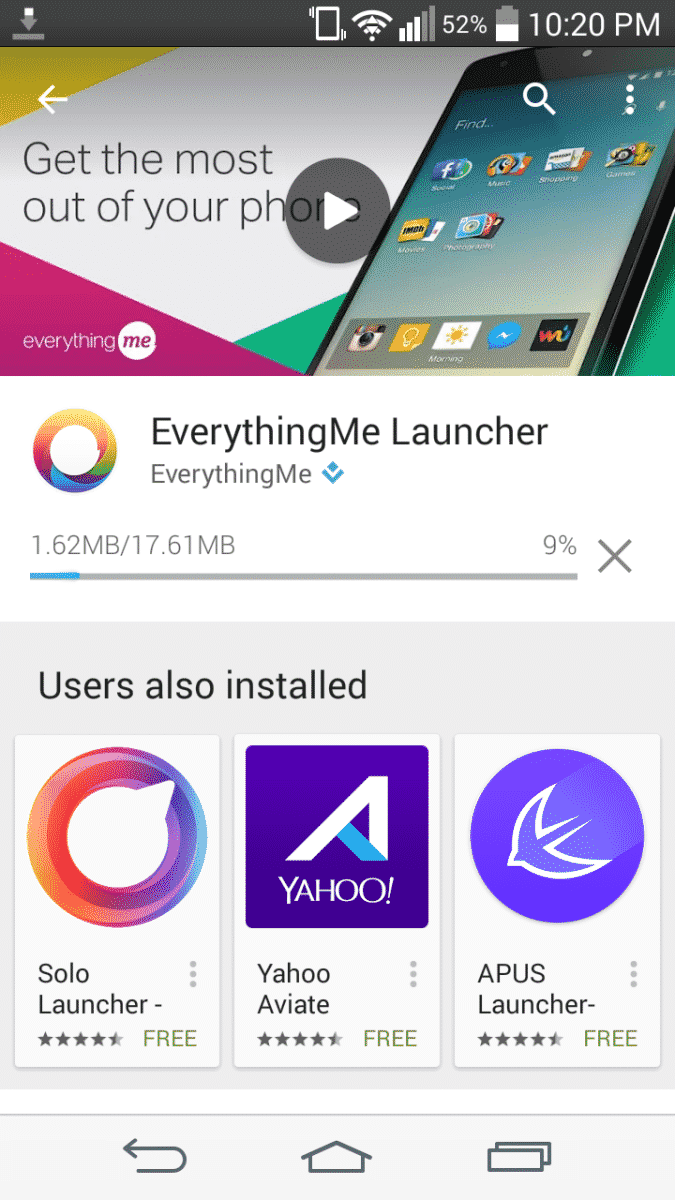Open options menu for APUS Launcher
The width and height of the screenshot is (675, 1200).
(633, 974)
